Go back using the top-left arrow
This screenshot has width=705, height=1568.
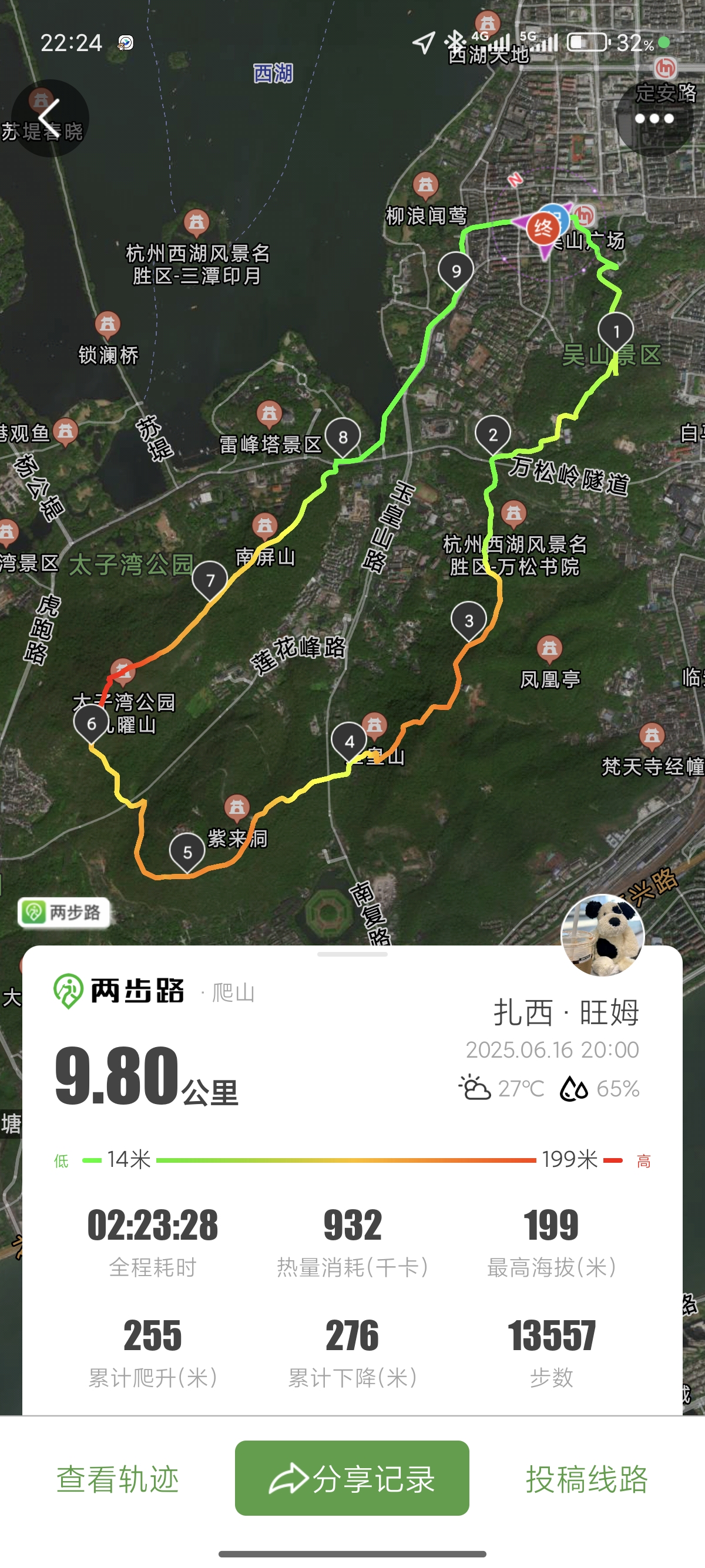click(x=50, y=118)
